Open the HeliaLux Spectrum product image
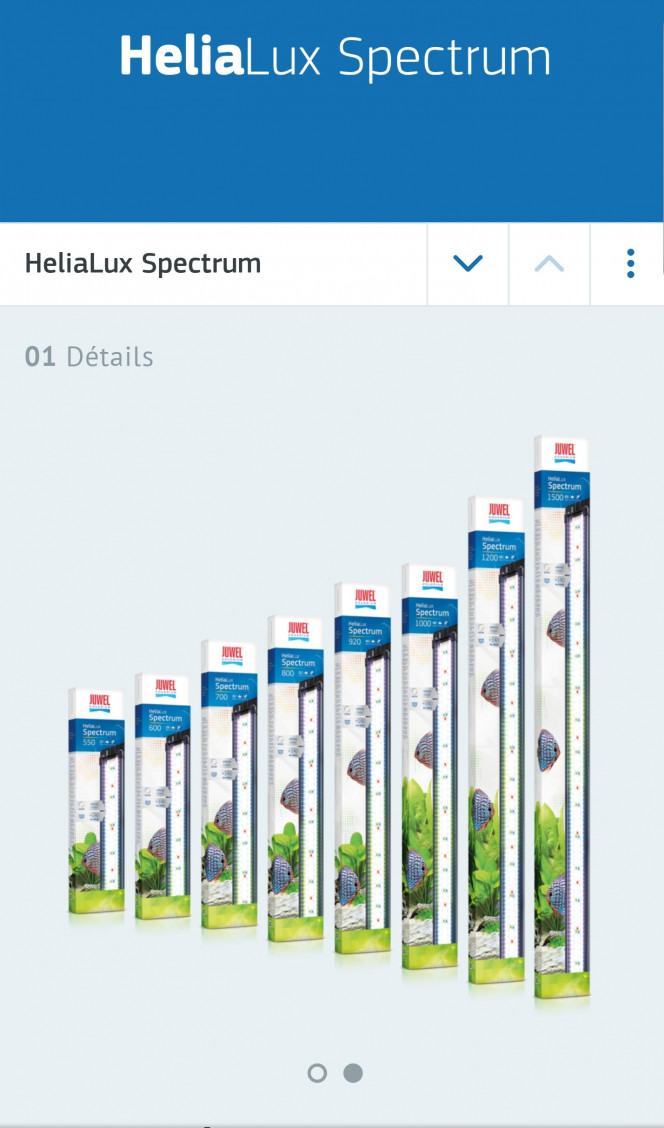This screenshot has width=664, height=1128. pos(332,720)
